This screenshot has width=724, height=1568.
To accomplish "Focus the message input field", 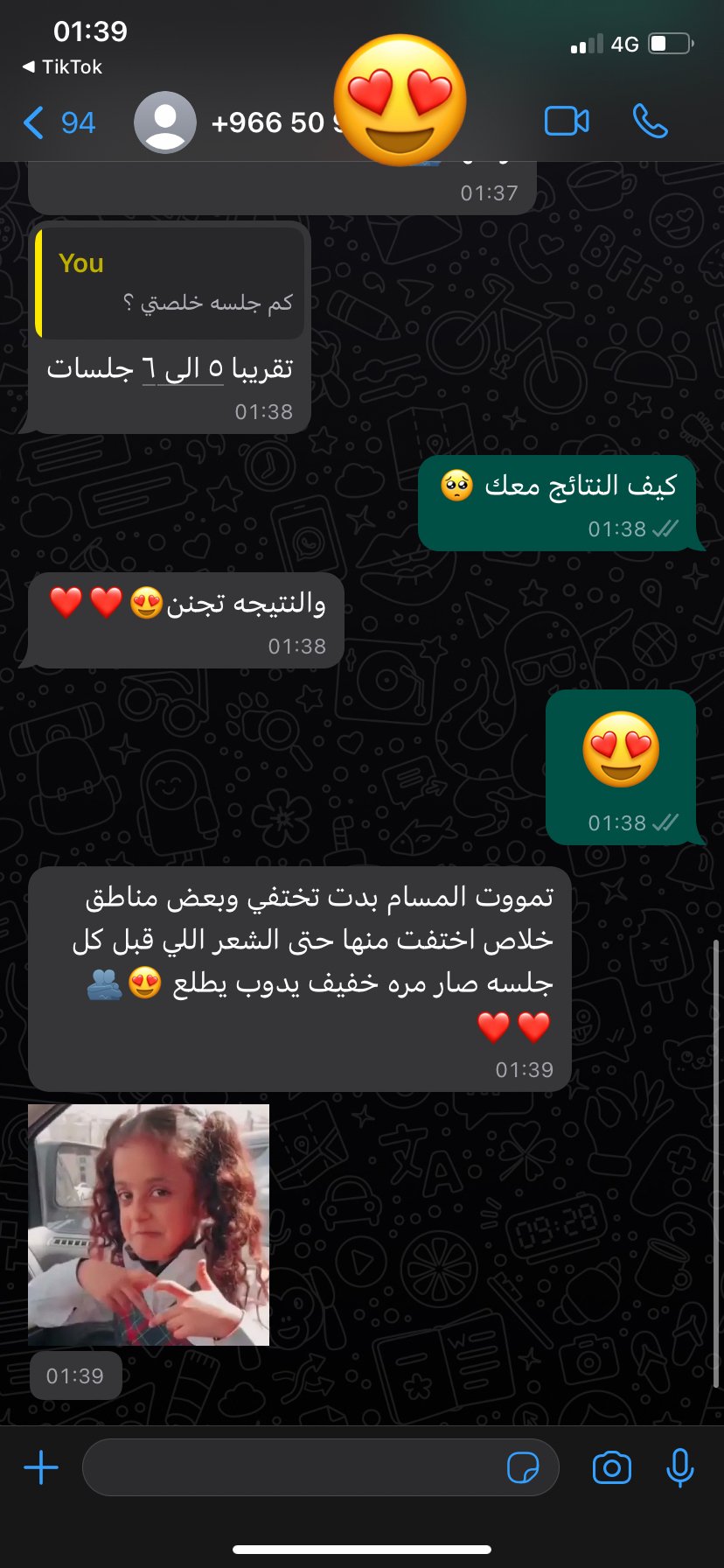I will click(x=289, y=1467).
